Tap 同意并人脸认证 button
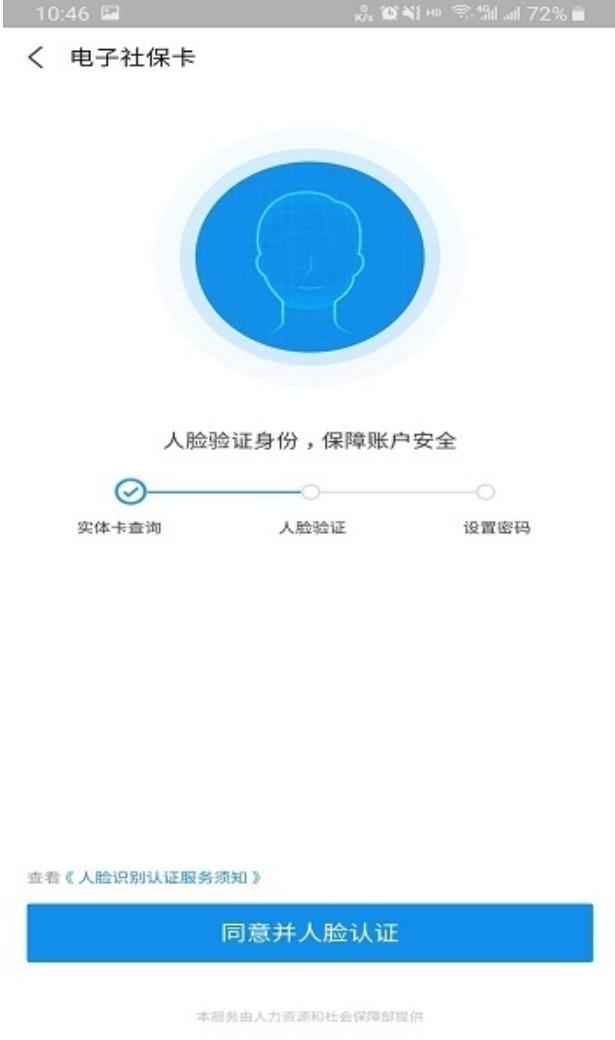 [309, 933]
